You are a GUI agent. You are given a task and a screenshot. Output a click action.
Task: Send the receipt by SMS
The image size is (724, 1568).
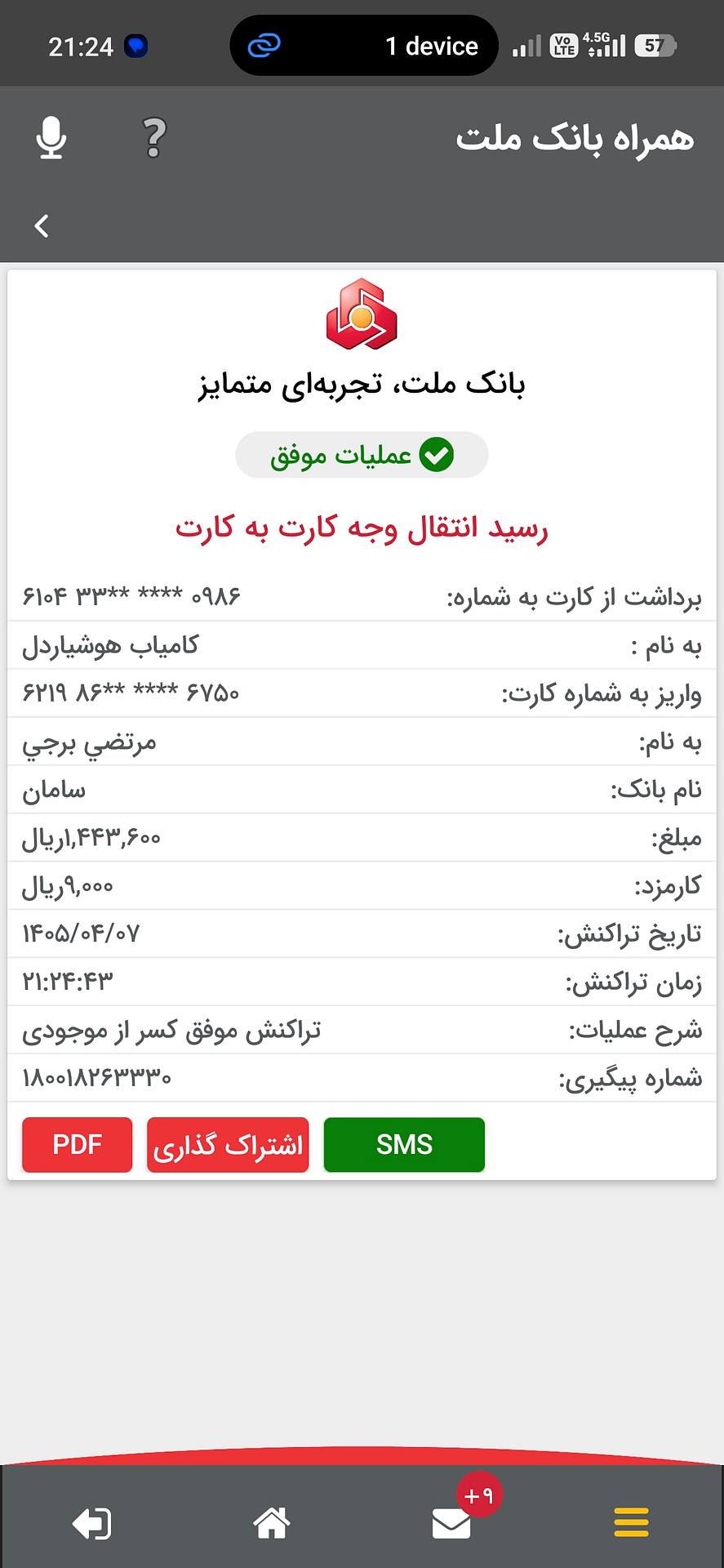pos(404,1144)
